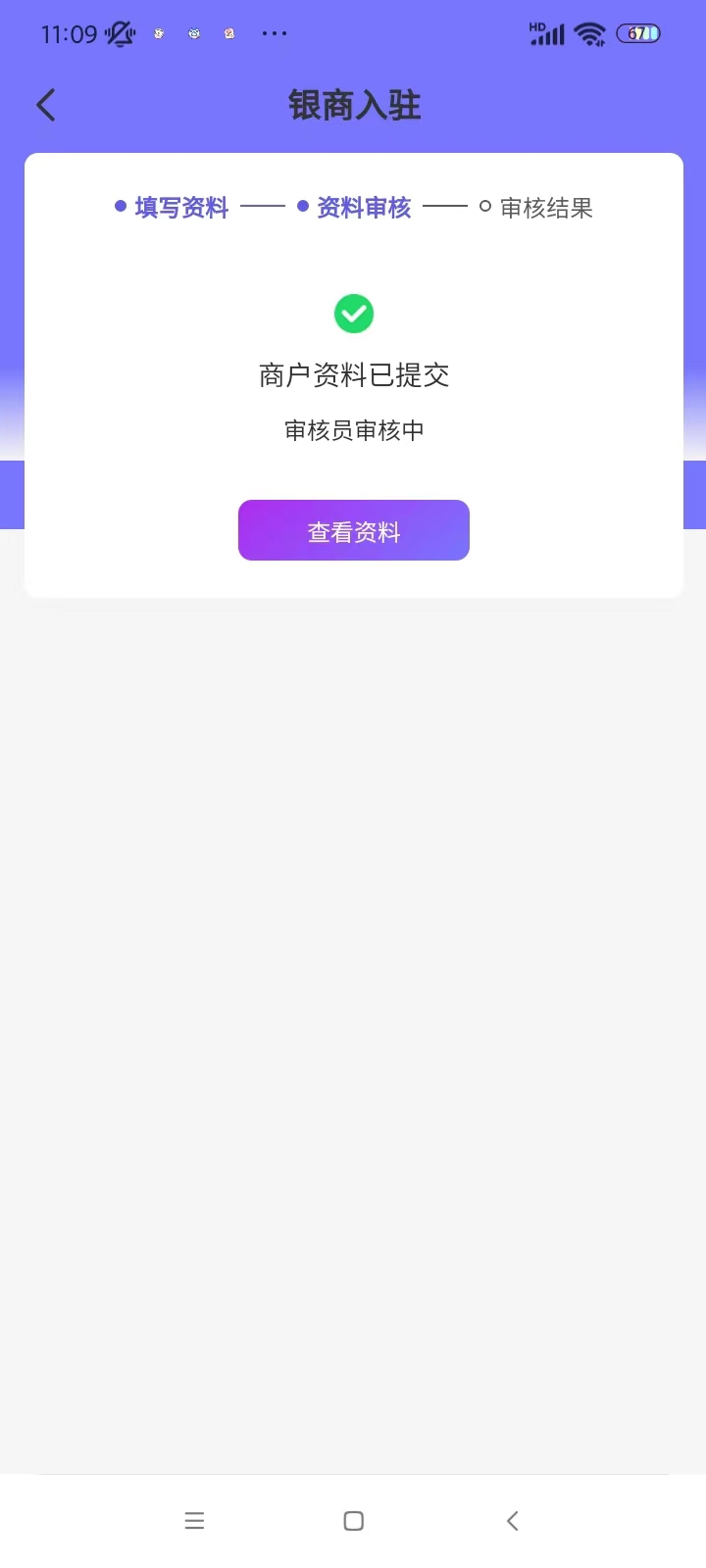Go back from the 银商入驻 page
The height and width of the screenshot is (1568, 706).
46,105
